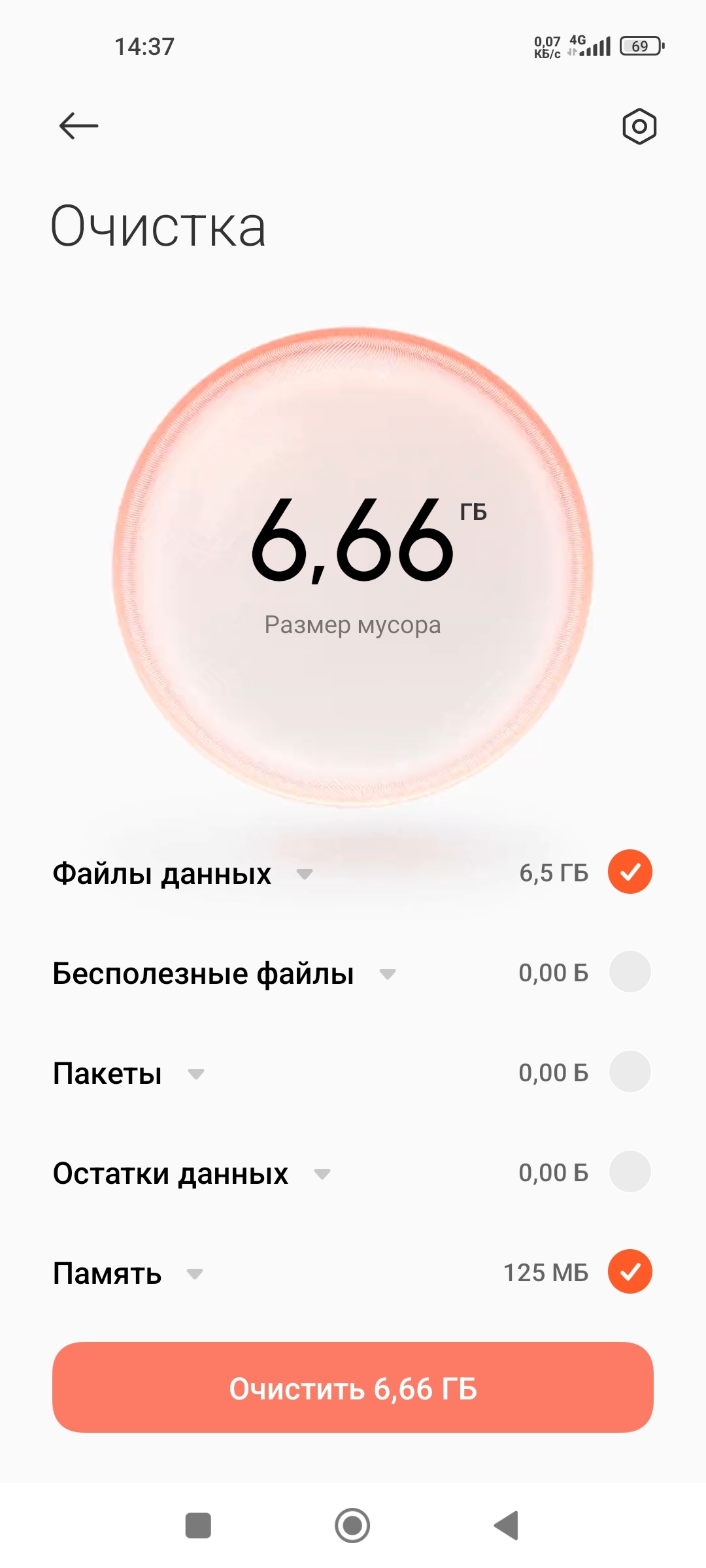The image size is (706, 1568).
Task: Uncheck the Файлы данных checkbox
Action: pyautogui.click(x=630, y=872)
